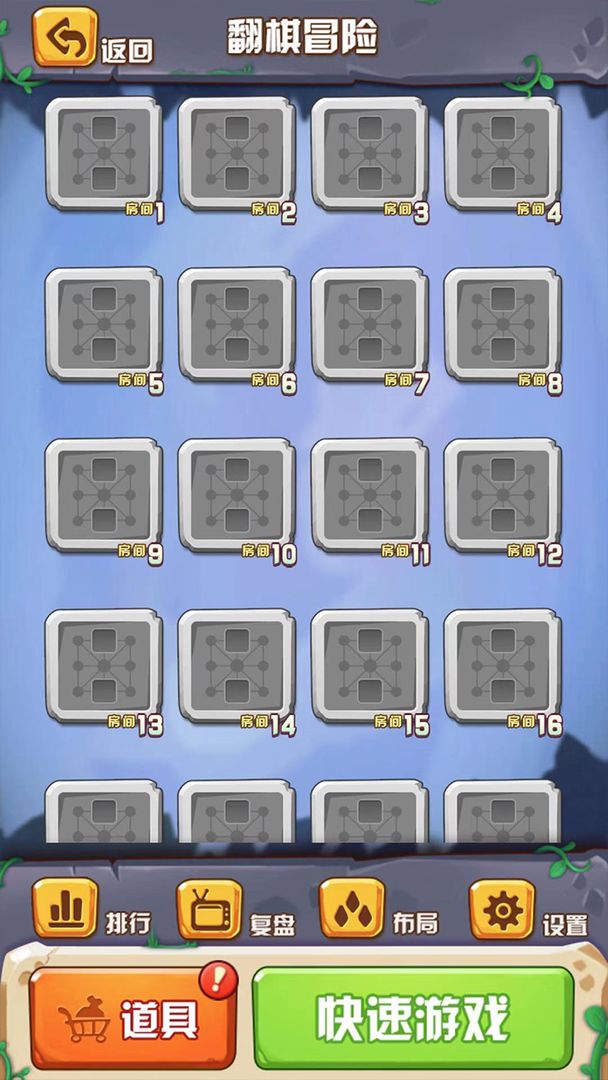This screenshot has width=608, height=1080.
Task: Enter room 房间13
Action: (104, 666)
